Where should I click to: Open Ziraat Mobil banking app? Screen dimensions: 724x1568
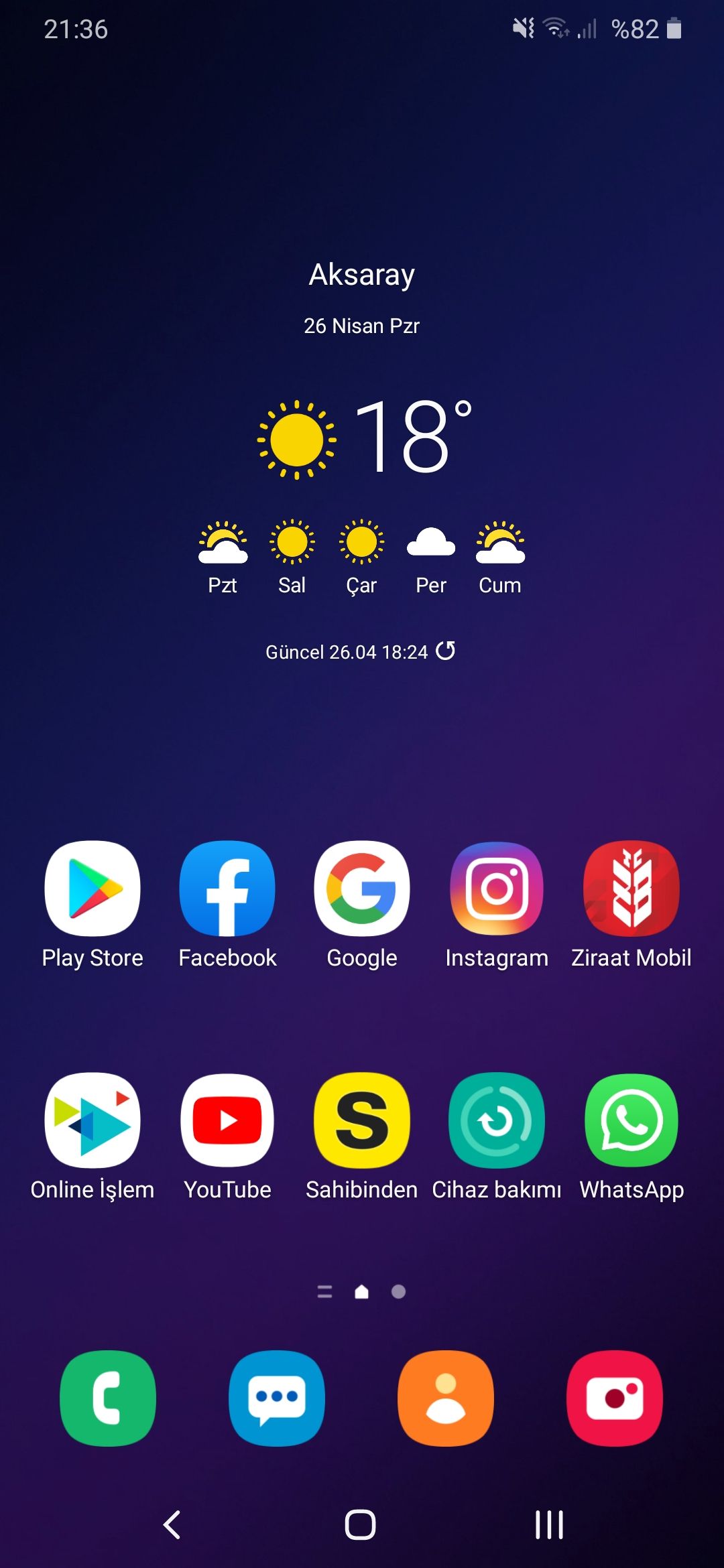tap(631, 889)
